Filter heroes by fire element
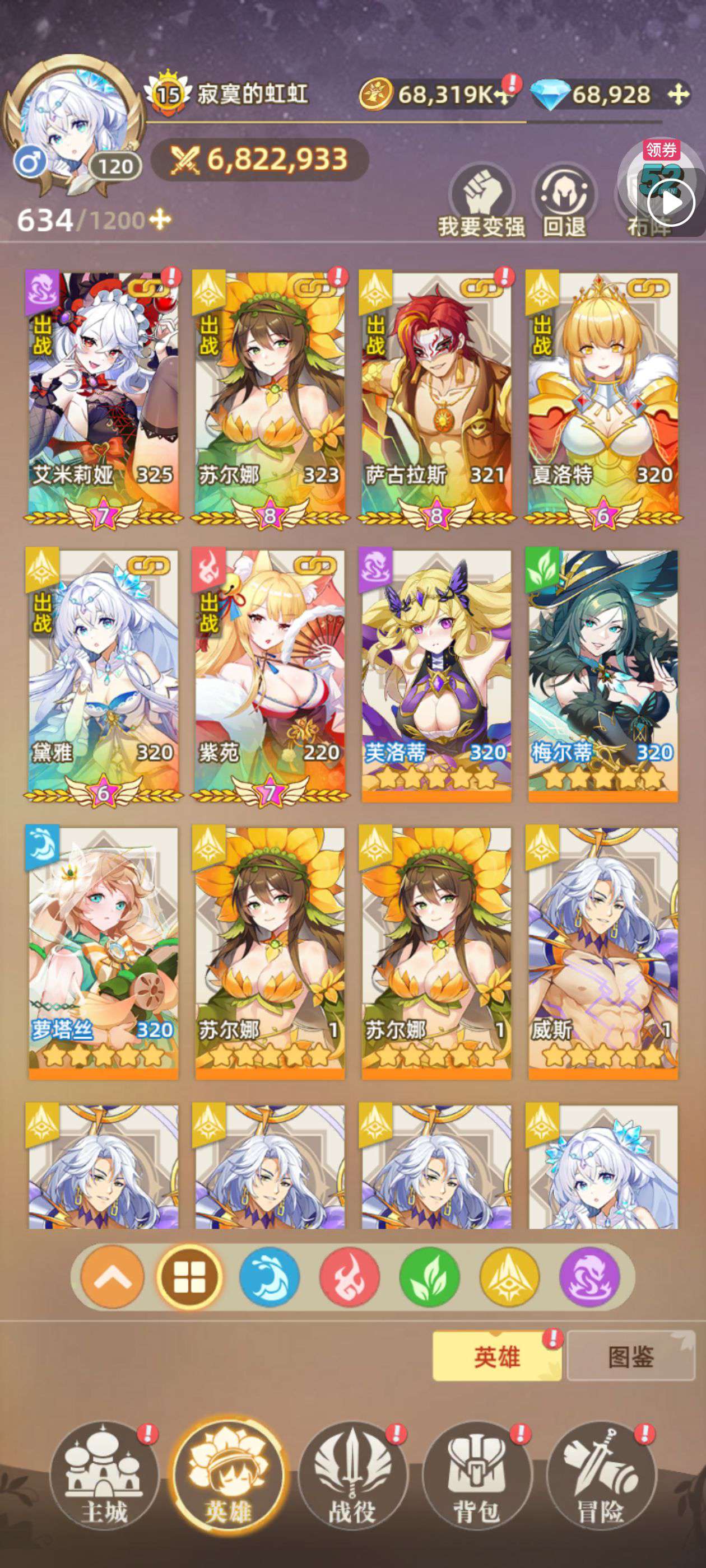The width and height of the screenshot is (706, 1568). pyautogui.click(x=350, y=1276)
